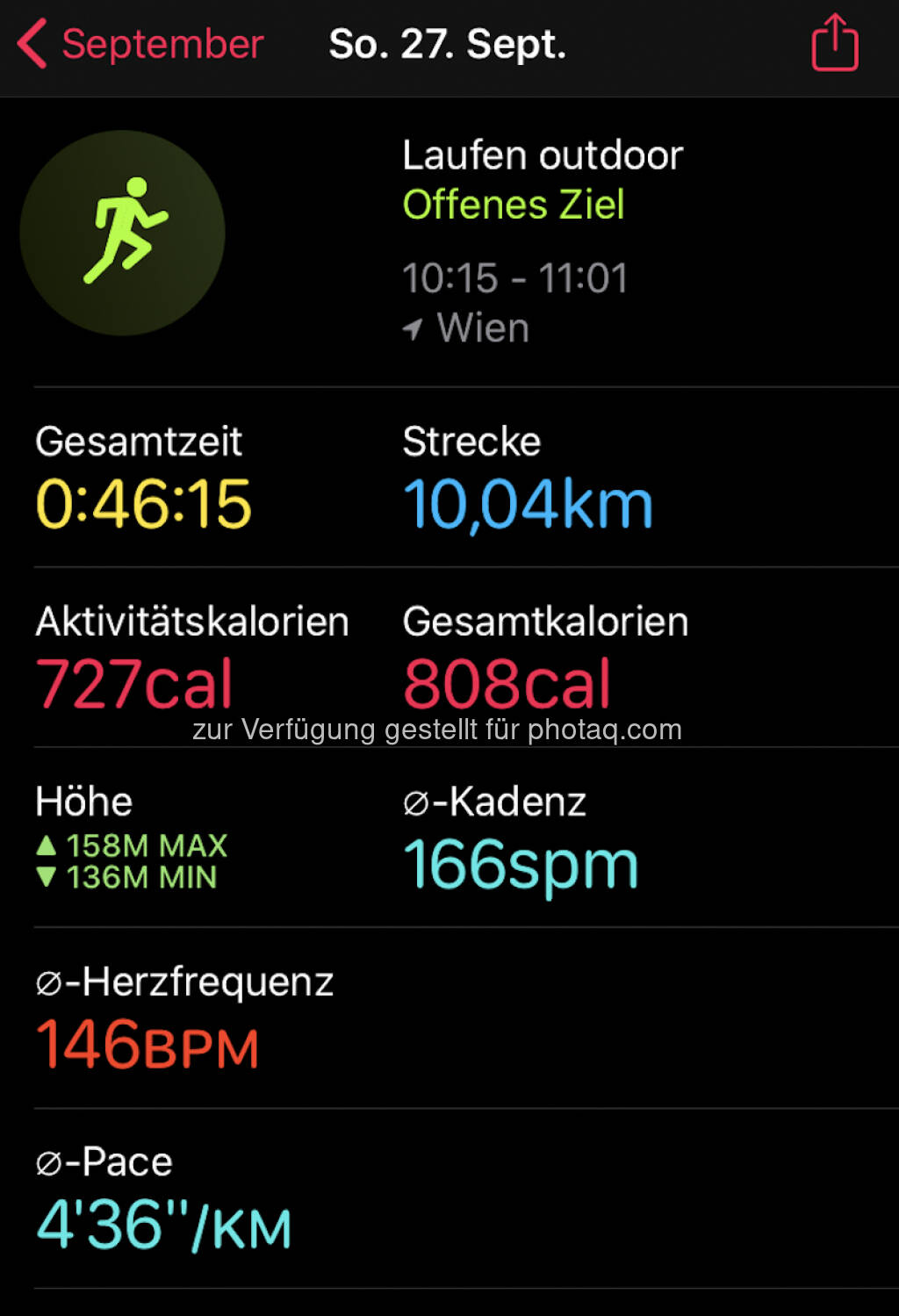This screenshot has width=899, height=1316.
Task: Share this outdoor run workout
Action: pos(834,44)
